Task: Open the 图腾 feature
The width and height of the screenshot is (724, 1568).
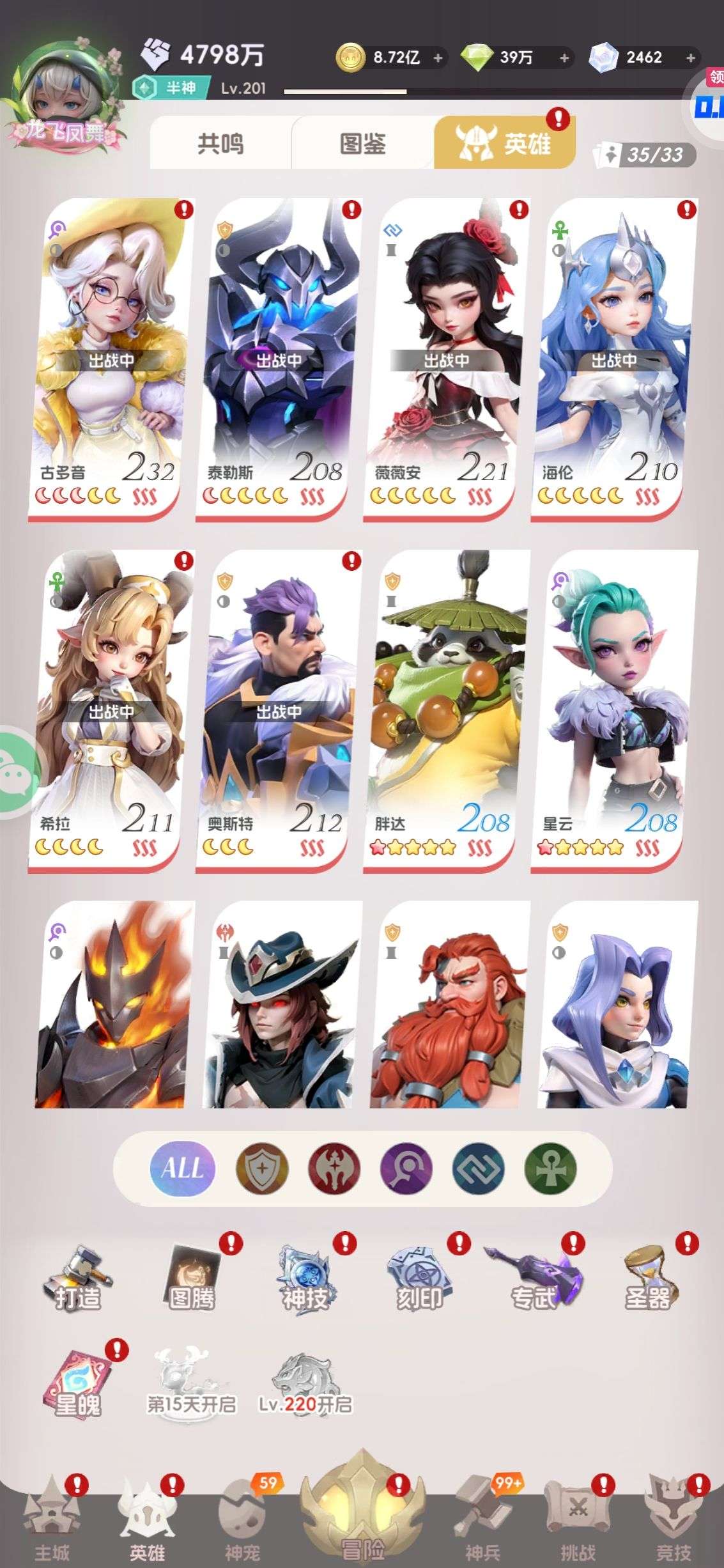Action: click(x=192, y=1278)
